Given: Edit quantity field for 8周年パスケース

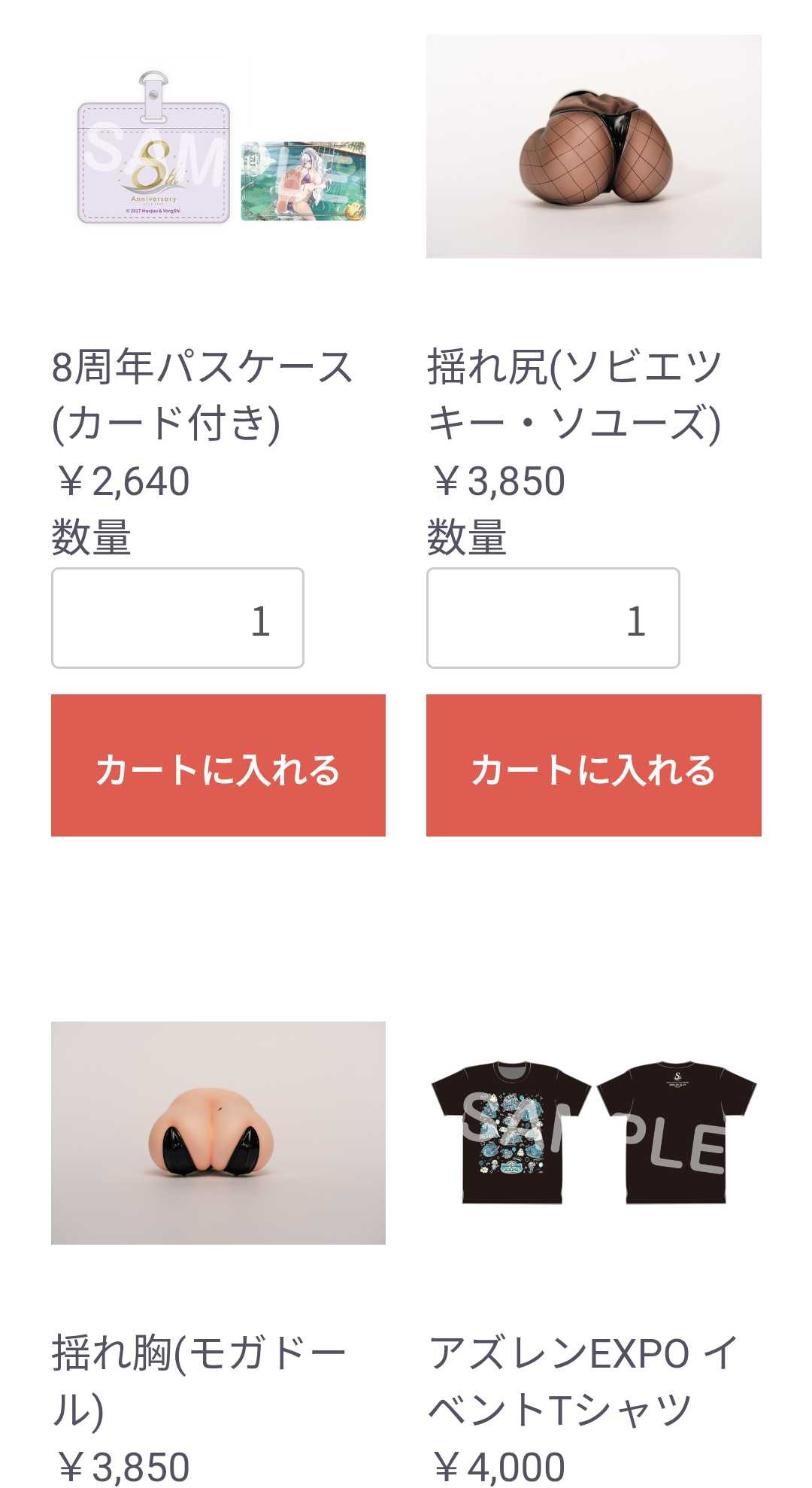Looking at the screenshot, I should (x=177, y=618).
